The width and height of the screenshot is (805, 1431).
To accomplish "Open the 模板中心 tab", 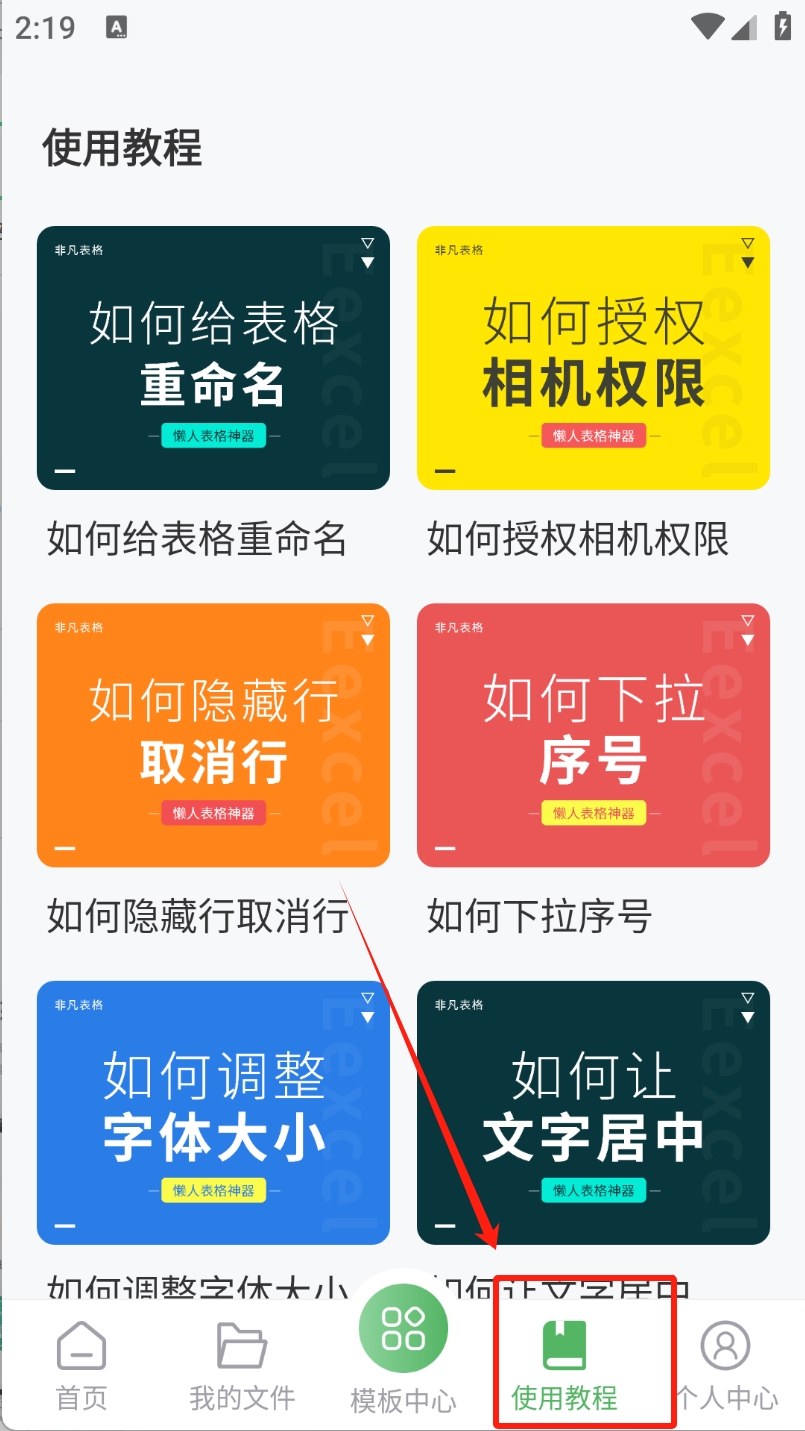I will 403,1350.
